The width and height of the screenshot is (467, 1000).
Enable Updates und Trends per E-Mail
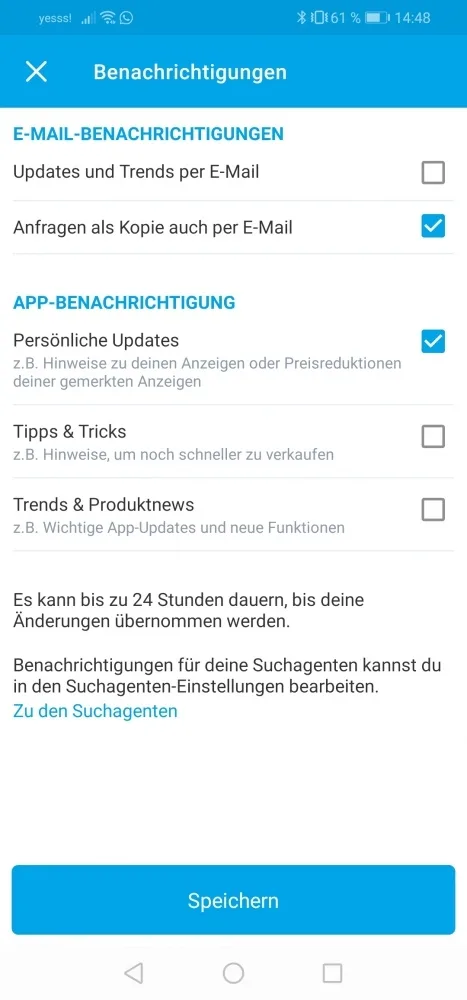click(x=433, y=172)
